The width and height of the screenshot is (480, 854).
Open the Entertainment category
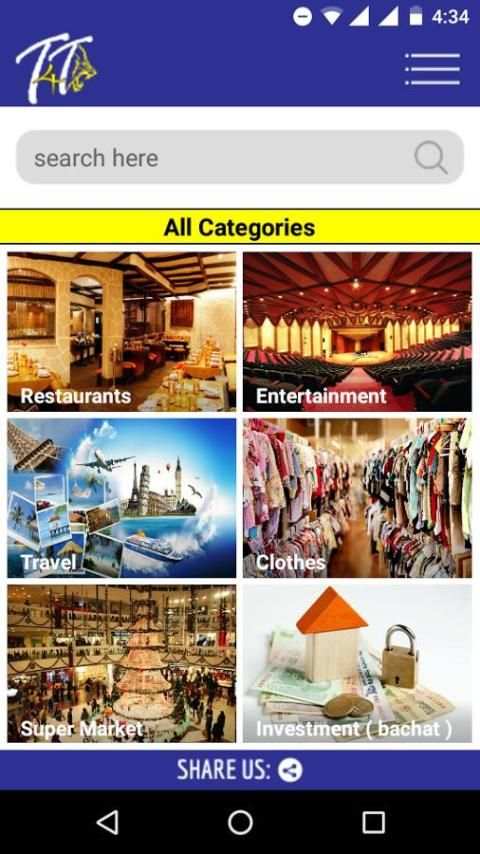tap(357, 331)
